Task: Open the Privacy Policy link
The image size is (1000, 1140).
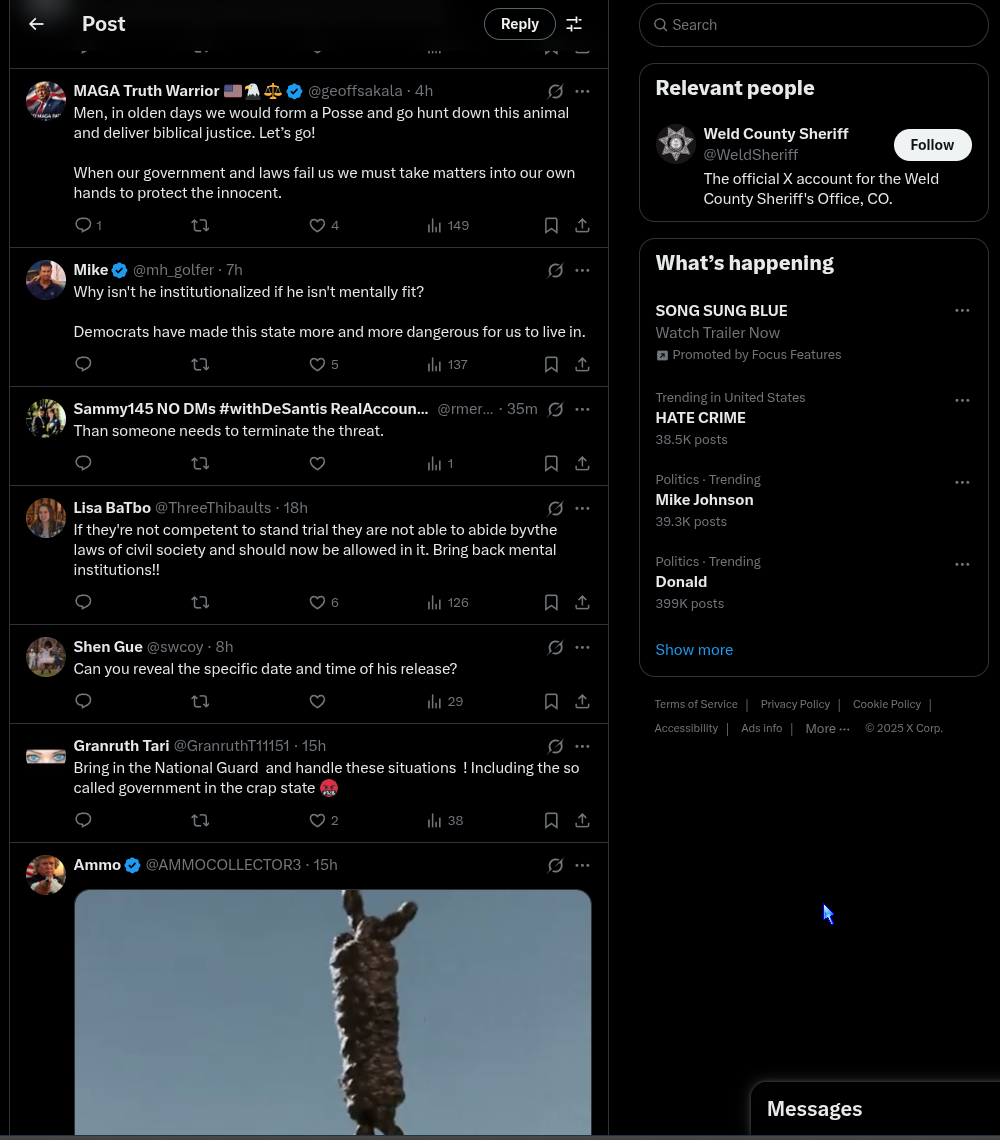Action: point(795,705)
